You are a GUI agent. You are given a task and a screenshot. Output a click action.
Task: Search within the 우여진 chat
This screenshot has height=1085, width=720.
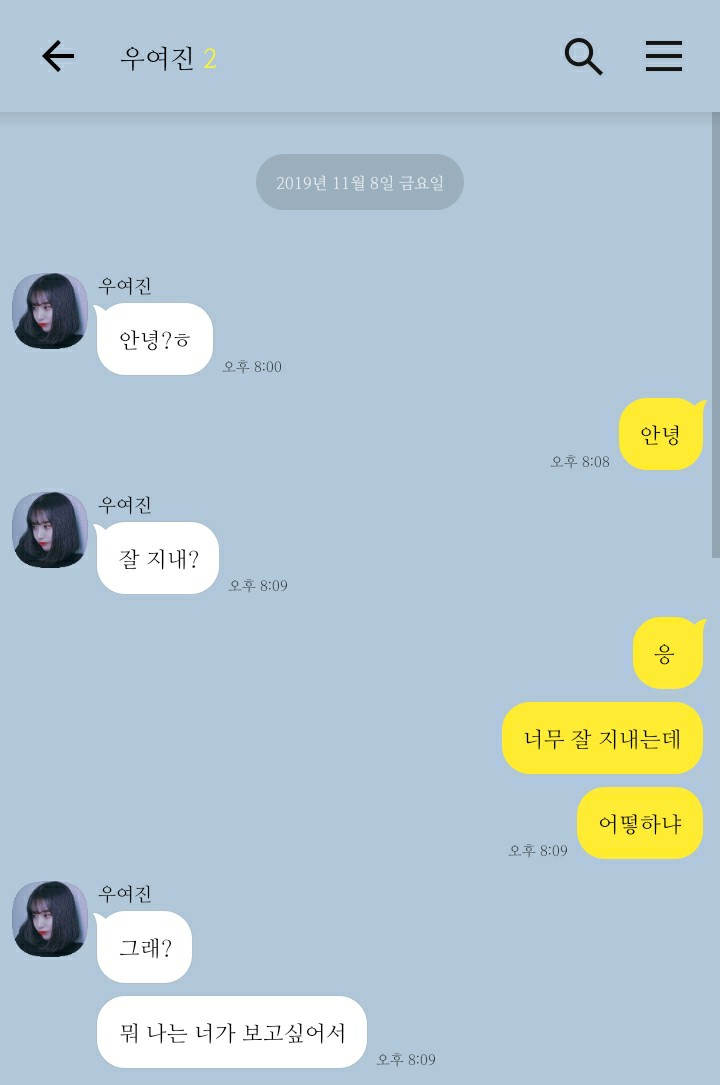(x=583, y=57)
